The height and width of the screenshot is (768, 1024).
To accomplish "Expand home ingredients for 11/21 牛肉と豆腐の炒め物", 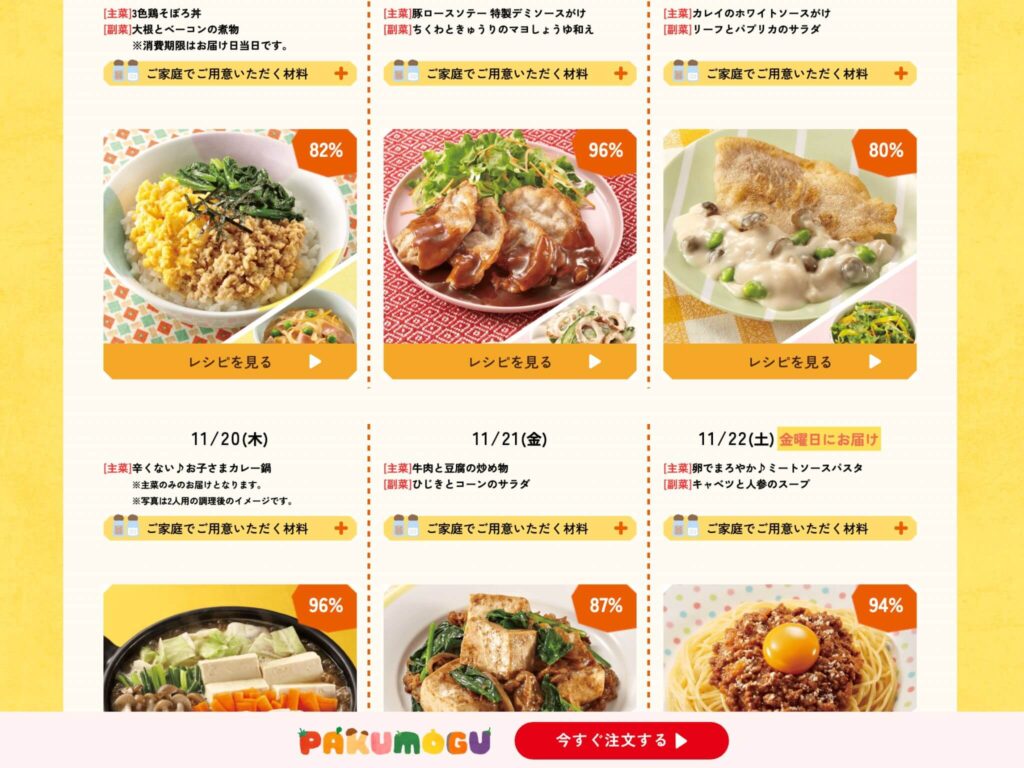I will click(510, 528).
